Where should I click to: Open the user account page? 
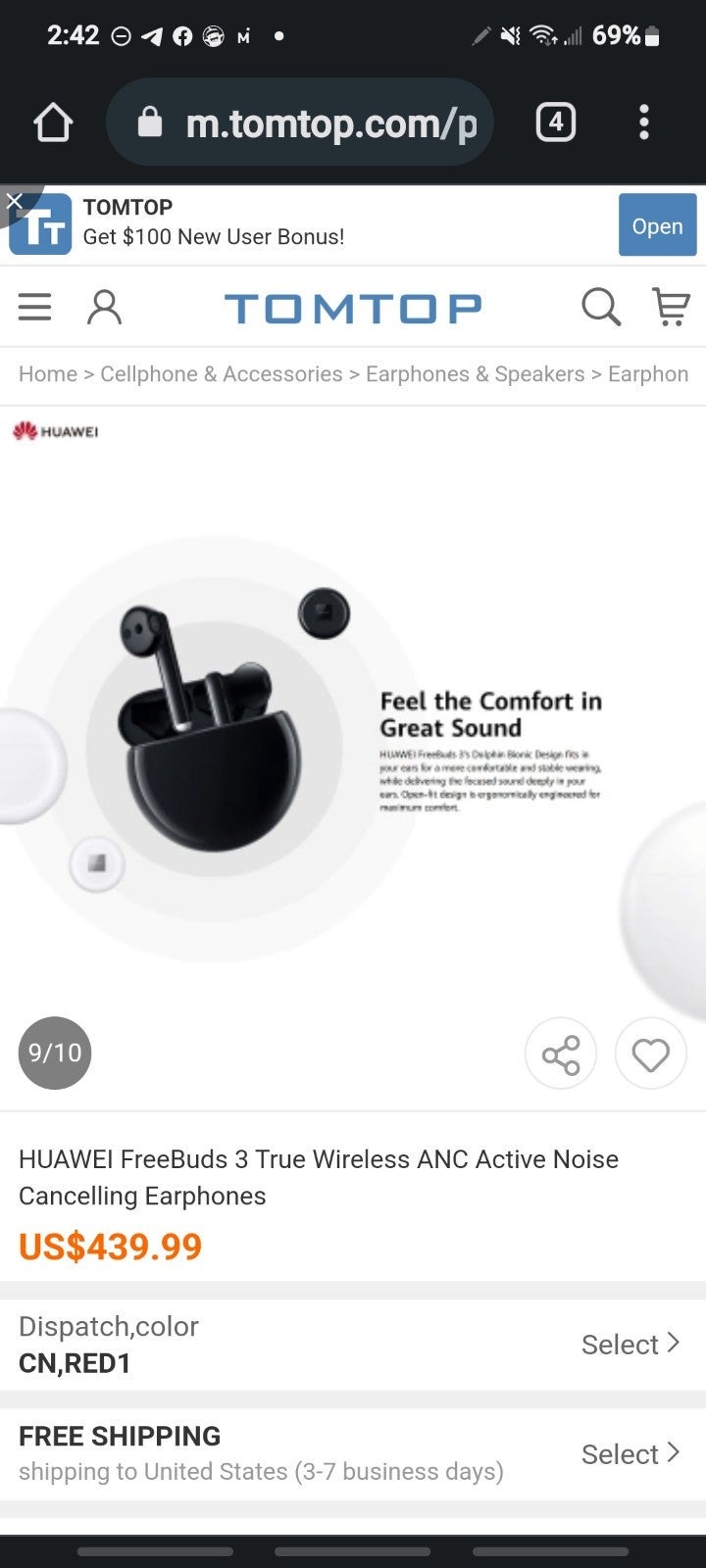pyautogui.click(x=104, y=307)
